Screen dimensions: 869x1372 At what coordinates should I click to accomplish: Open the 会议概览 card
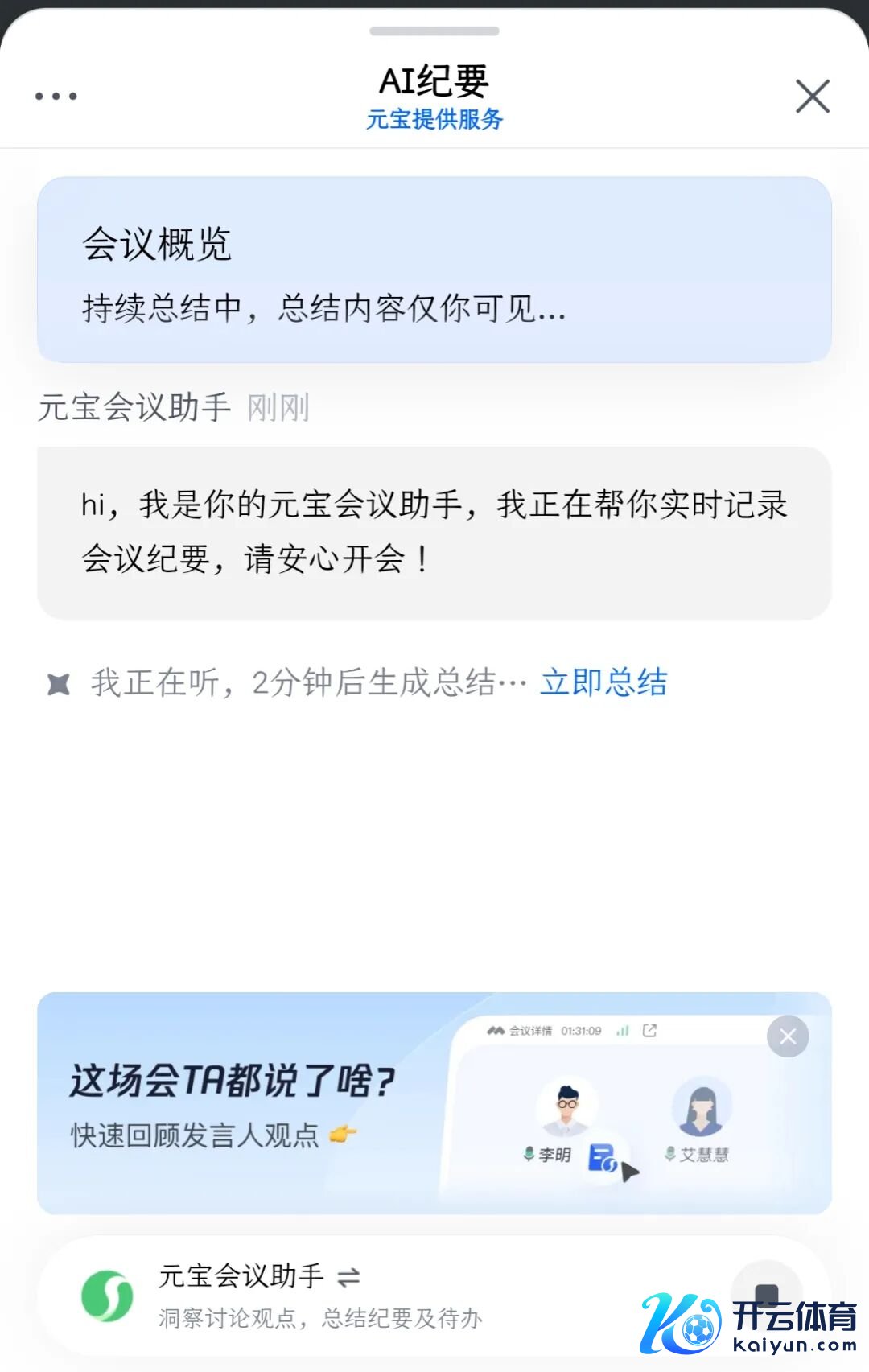[434, 270]
